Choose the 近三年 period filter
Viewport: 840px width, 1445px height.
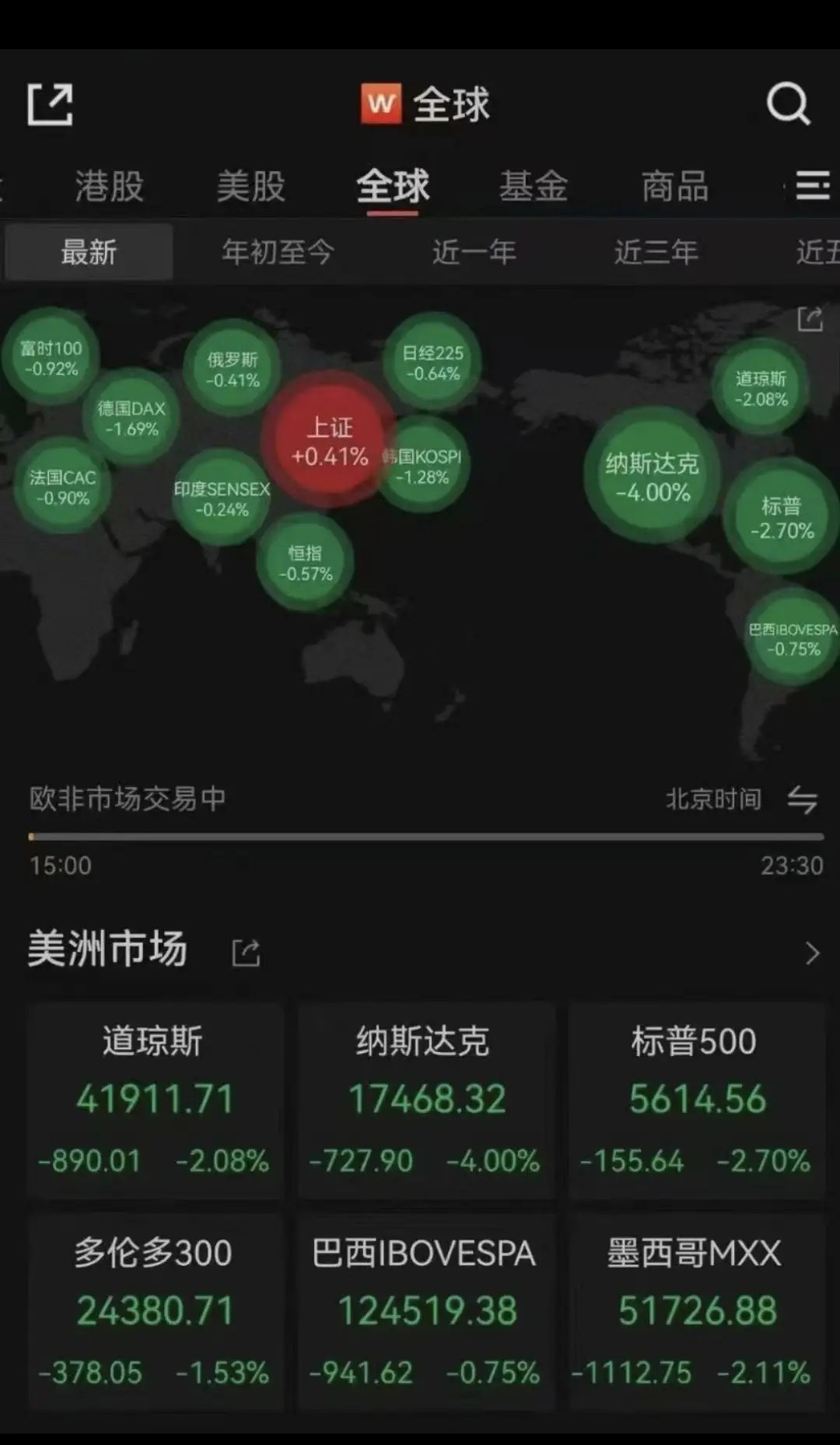pyautogui.click(x=656, y=252)
